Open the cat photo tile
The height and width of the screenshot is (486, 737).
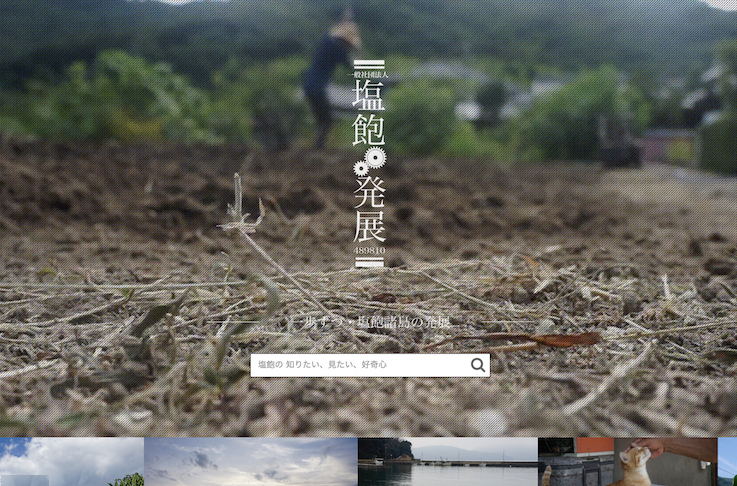click(627, 462)
